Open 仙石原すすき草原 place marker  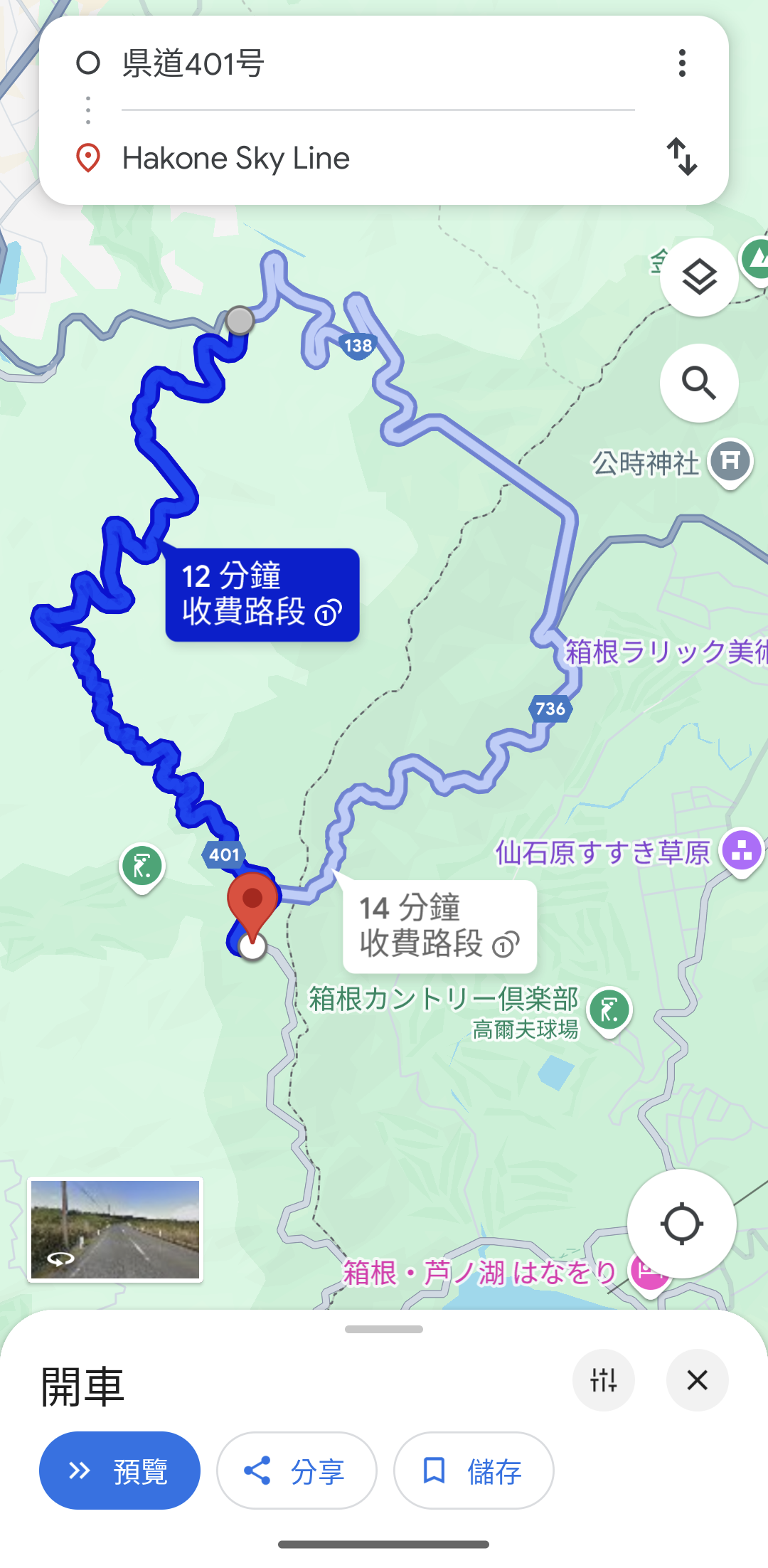coord(741,850)
